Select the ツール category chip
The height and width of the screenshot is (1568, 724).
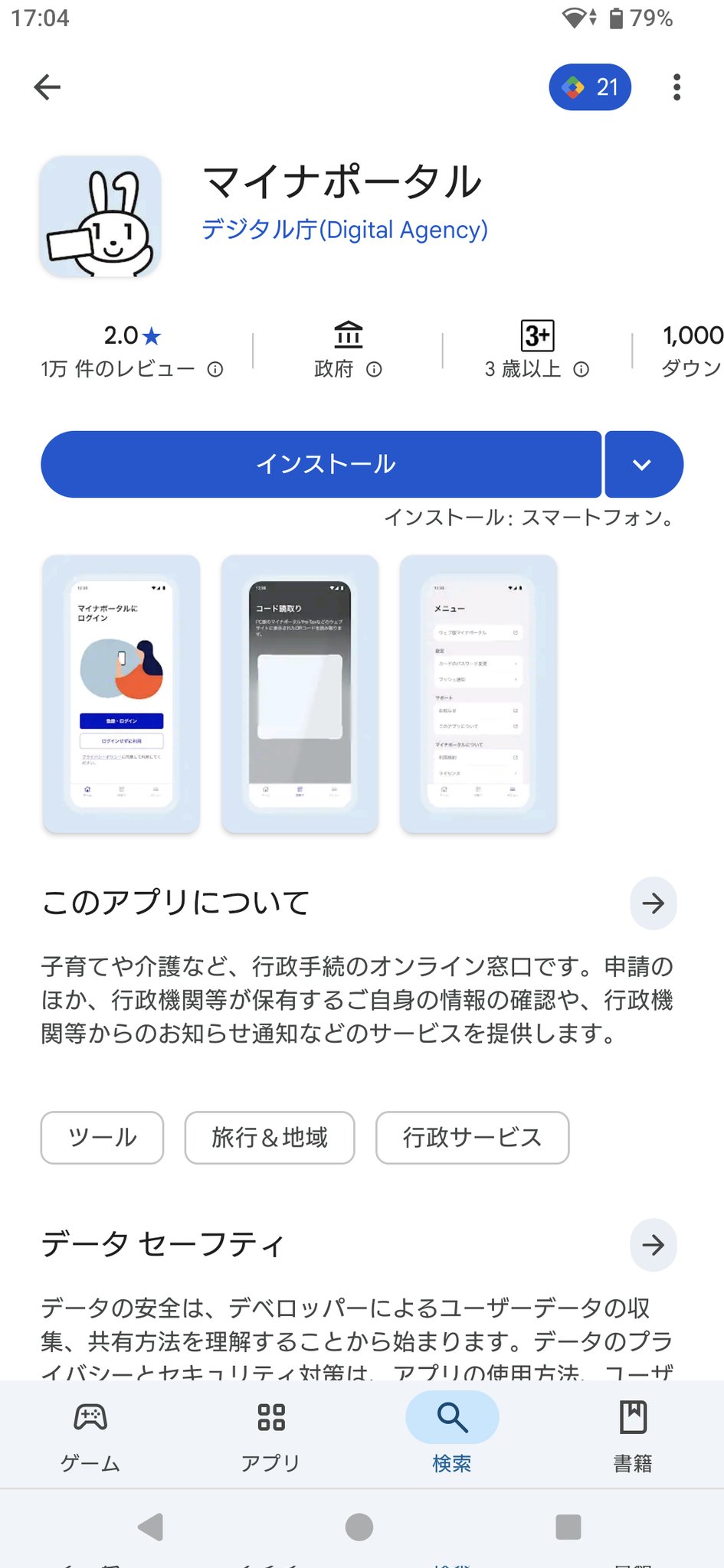(102, 1138)
